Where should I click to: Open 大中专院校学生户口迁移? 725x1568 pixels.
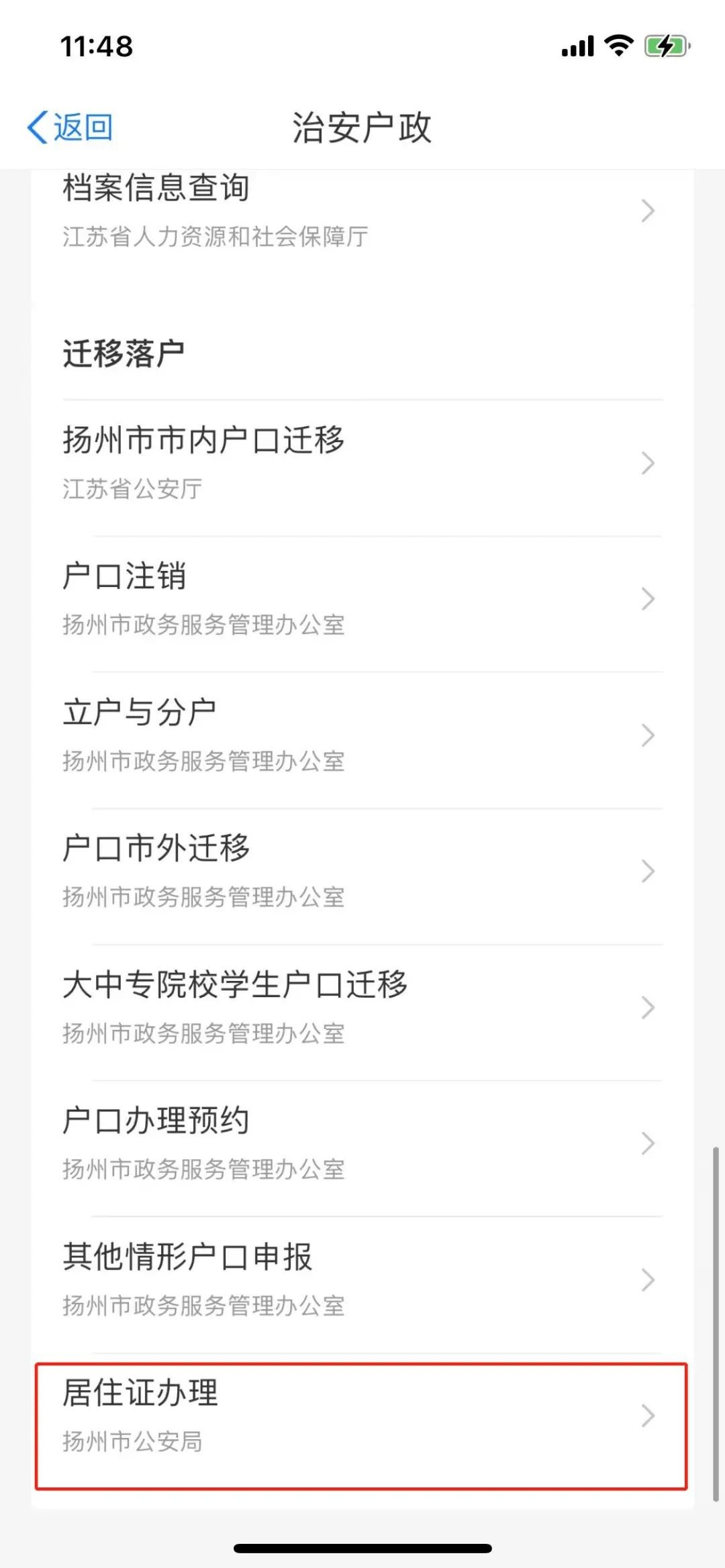pyautogui.click(x=361, y=1008)
